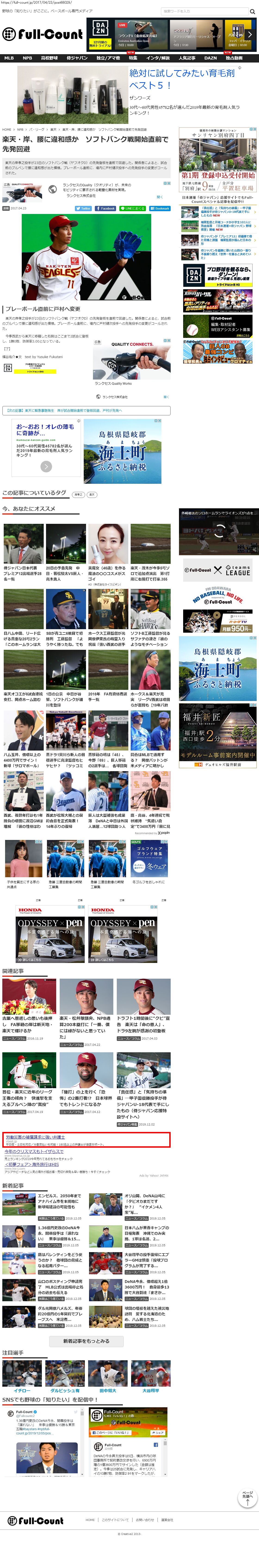Screen dimensions: 259x1568
Task: Select the 侍ジャパン tab
Action: pos(77,58)
